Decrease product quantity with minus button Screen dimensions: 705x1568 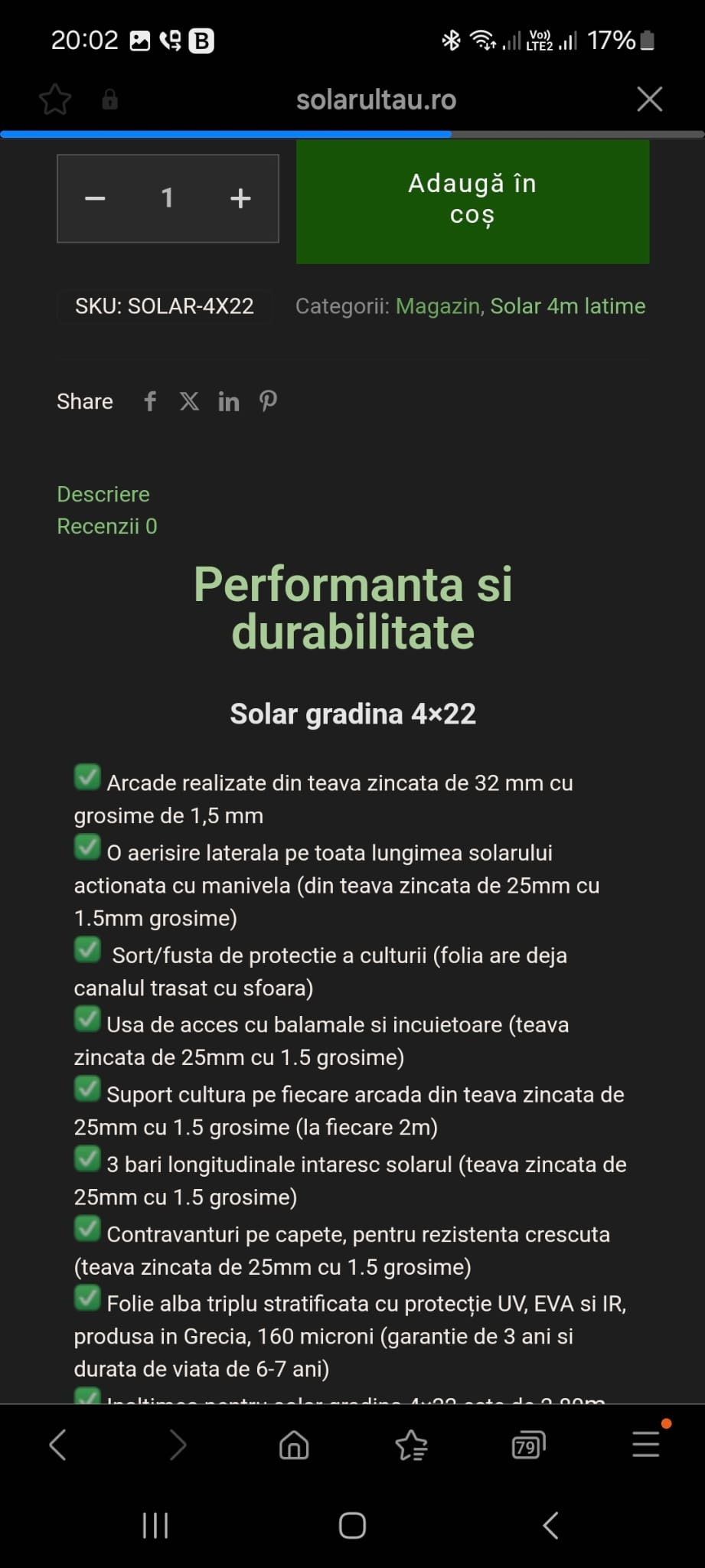[95, 198]
